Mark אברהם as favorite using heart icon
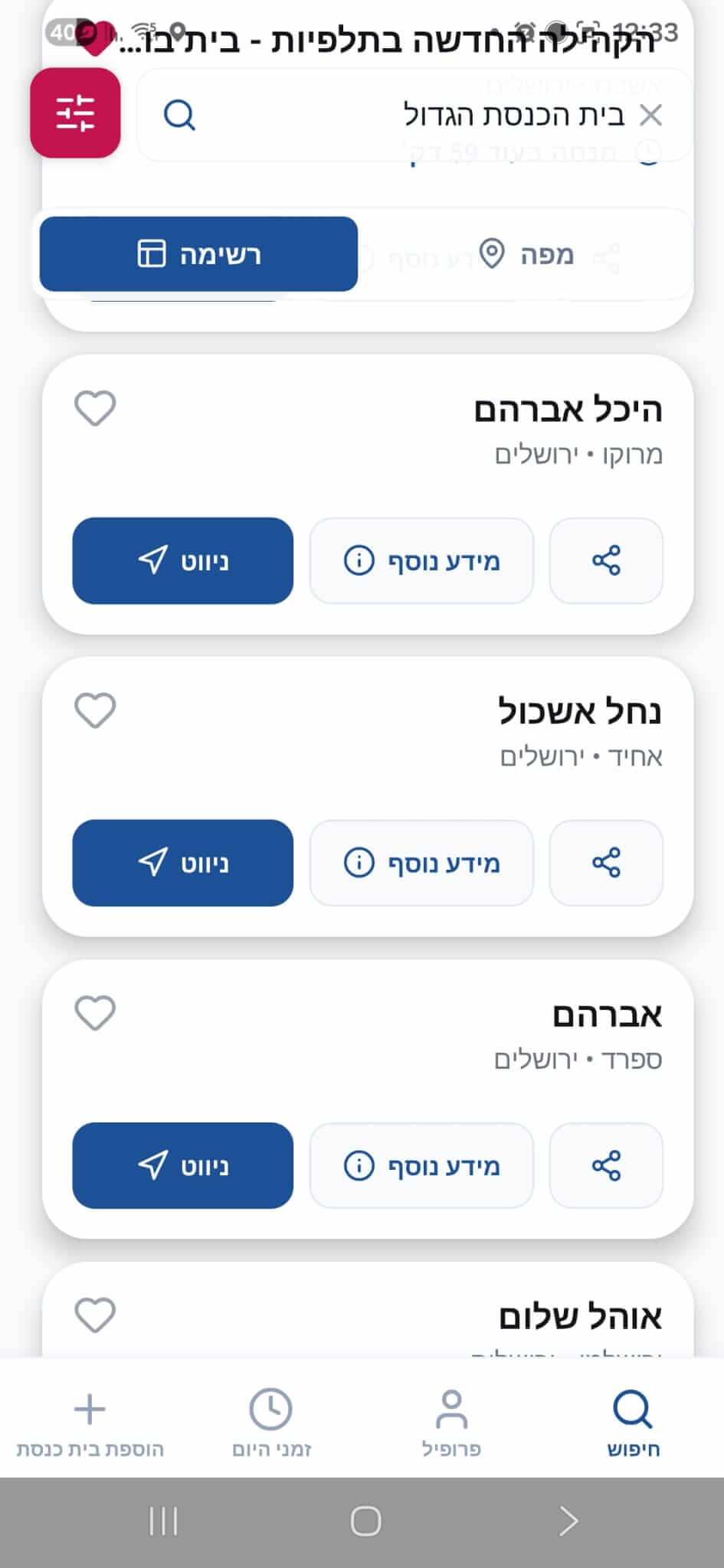This screenshot has width=724, height=1568. click(95, 1011)
